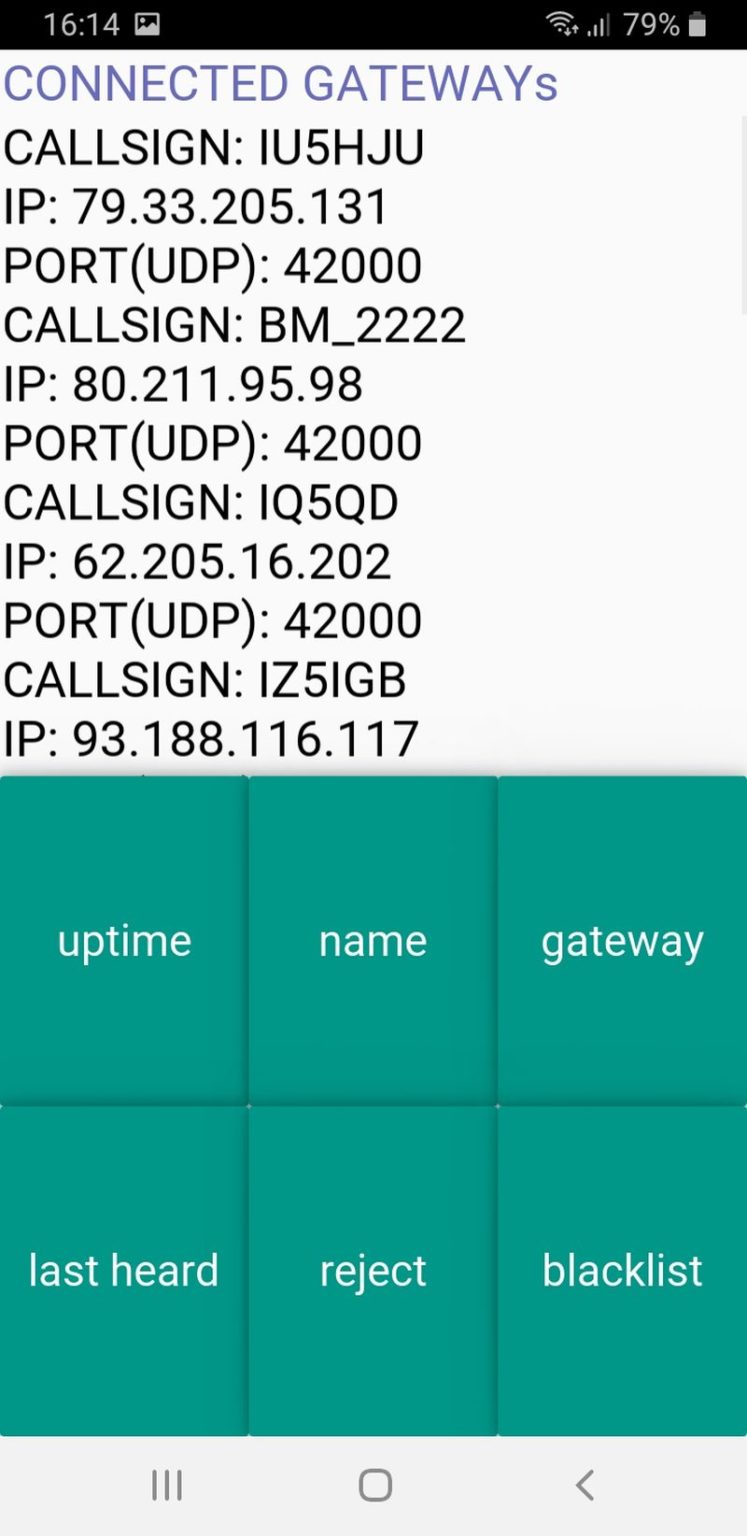The height and width of the screenshot is (1536, 747).
Task: Open the gateway list button
Action: point(622,940)
